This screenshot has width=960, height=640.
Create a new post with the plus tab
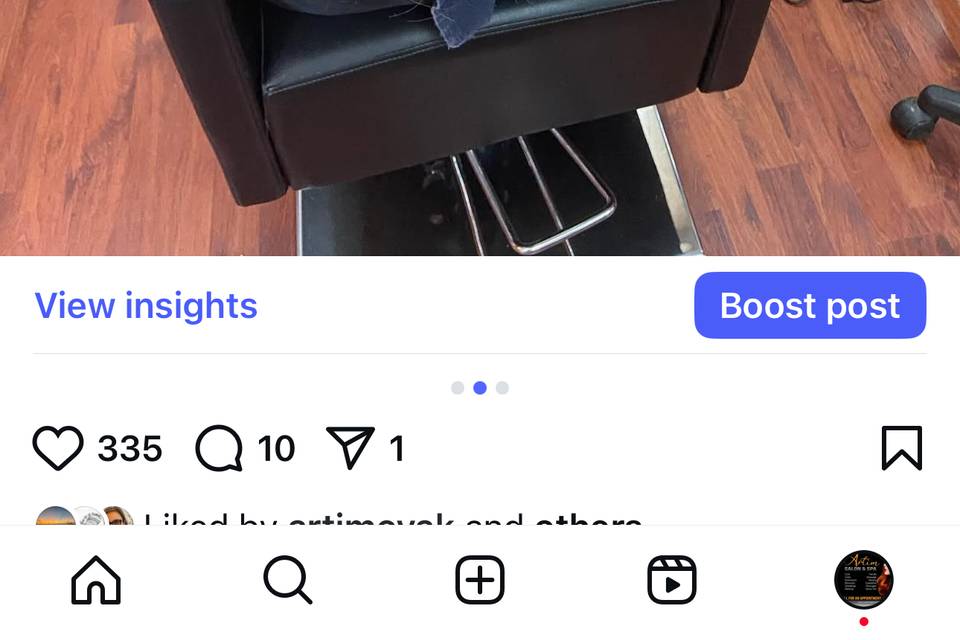pos(480,580)
